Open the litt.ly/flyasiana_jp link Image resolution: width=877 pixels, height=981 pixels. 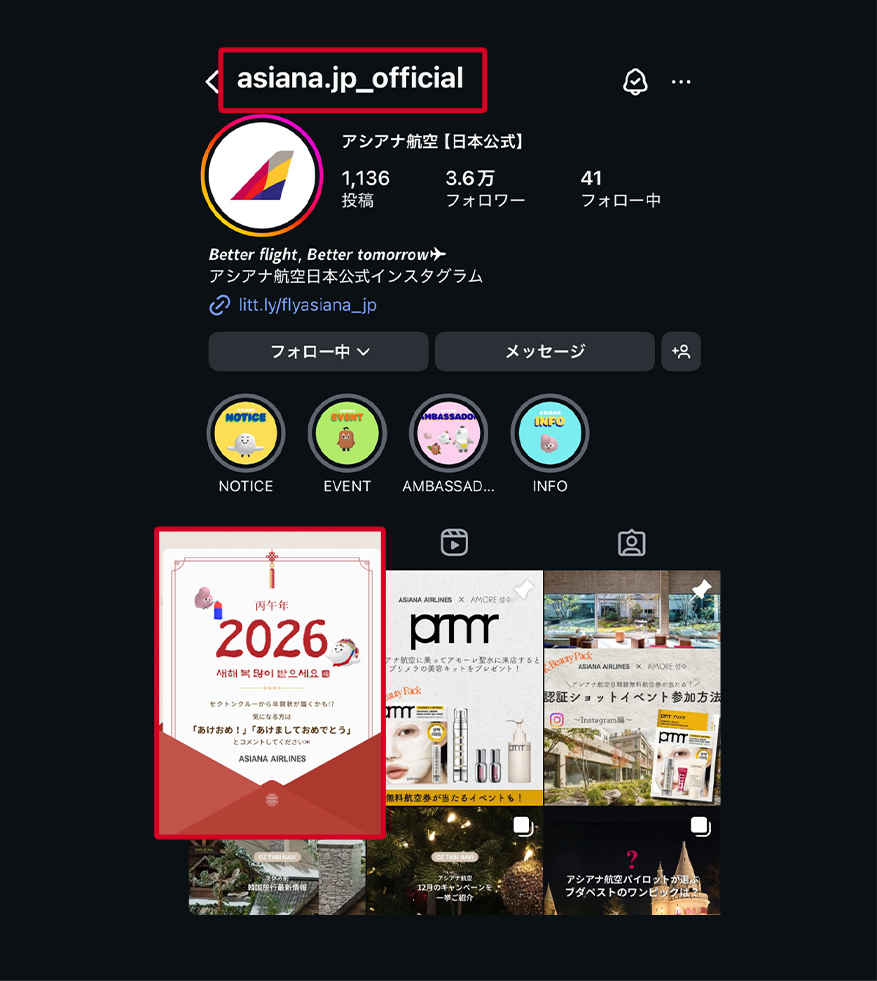307,305
